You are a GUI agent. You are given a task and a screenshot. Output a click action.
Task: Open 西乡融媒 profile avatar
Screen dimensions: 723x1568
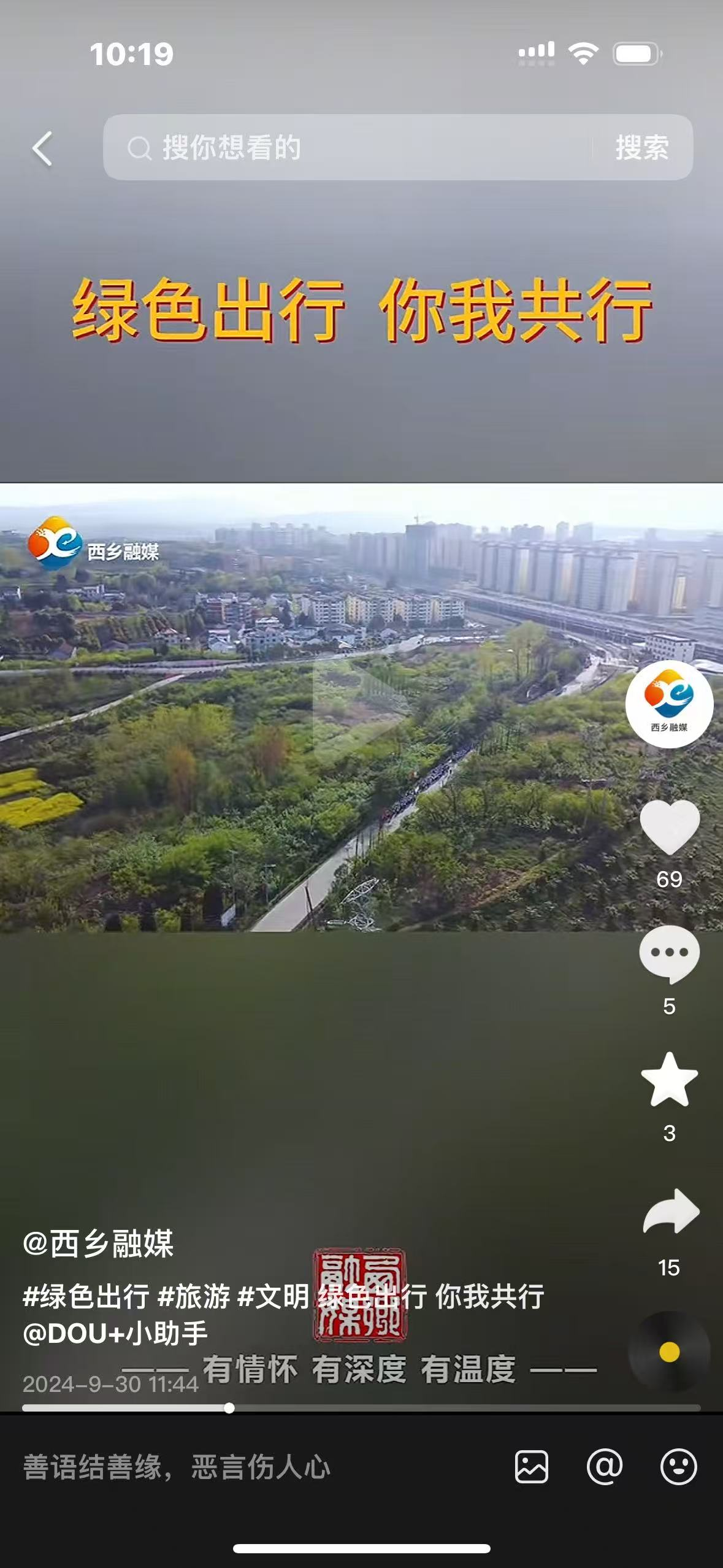tap(669, 704)
